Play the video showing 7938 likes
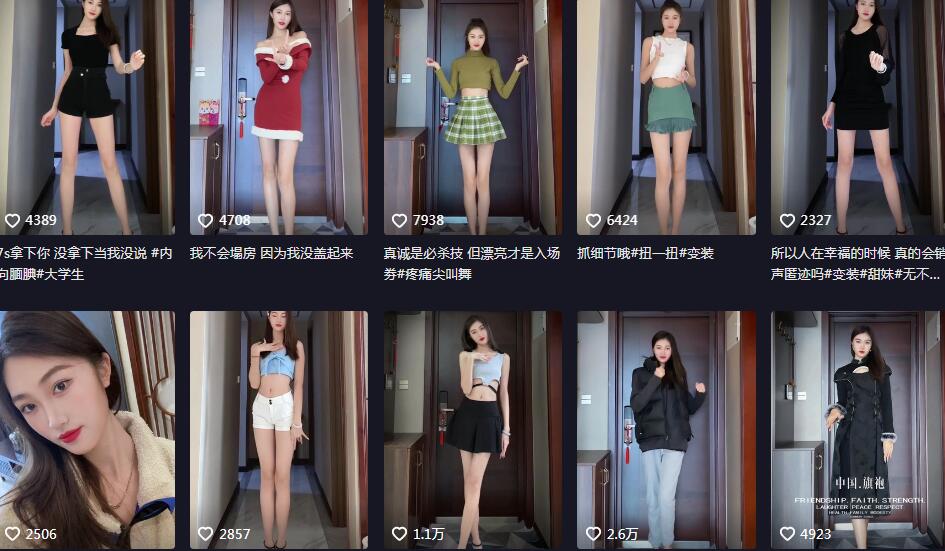This screenshot has width=945, height=551. pos(472,115)
